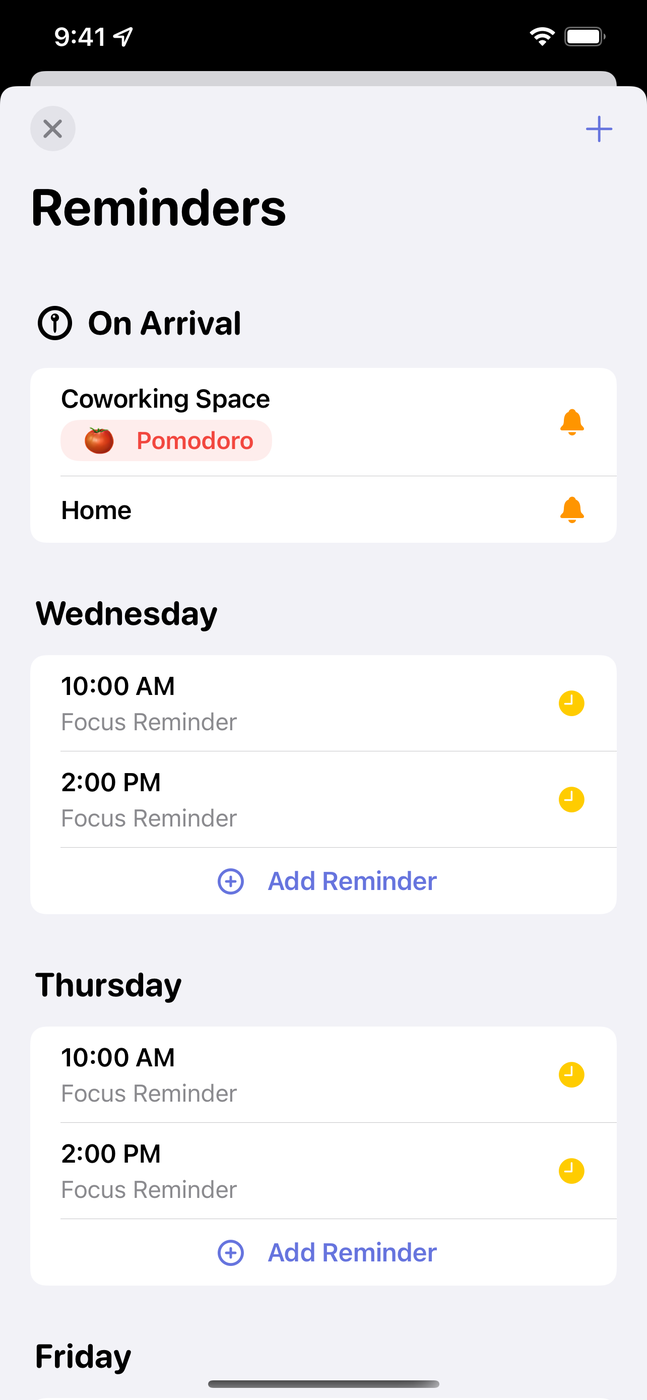Tap the bell icon for Coworking Space
This screenshot has width=647, height=1400.
tap(571, 422)
